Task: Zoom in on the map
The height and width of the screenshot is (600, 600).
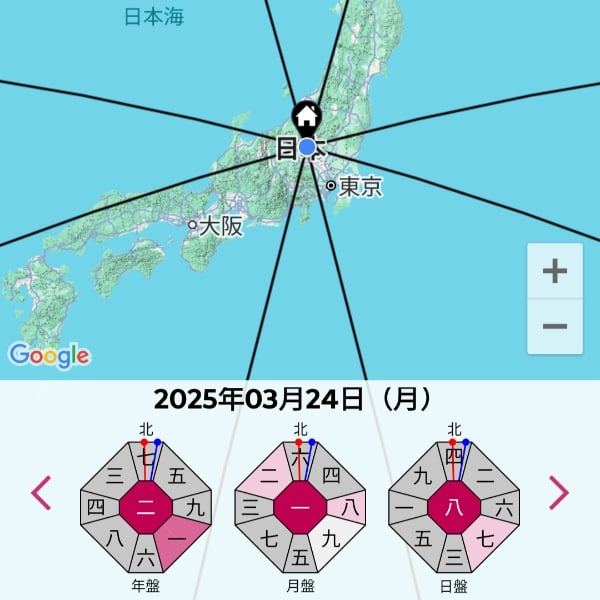Action: coord(554,271)
